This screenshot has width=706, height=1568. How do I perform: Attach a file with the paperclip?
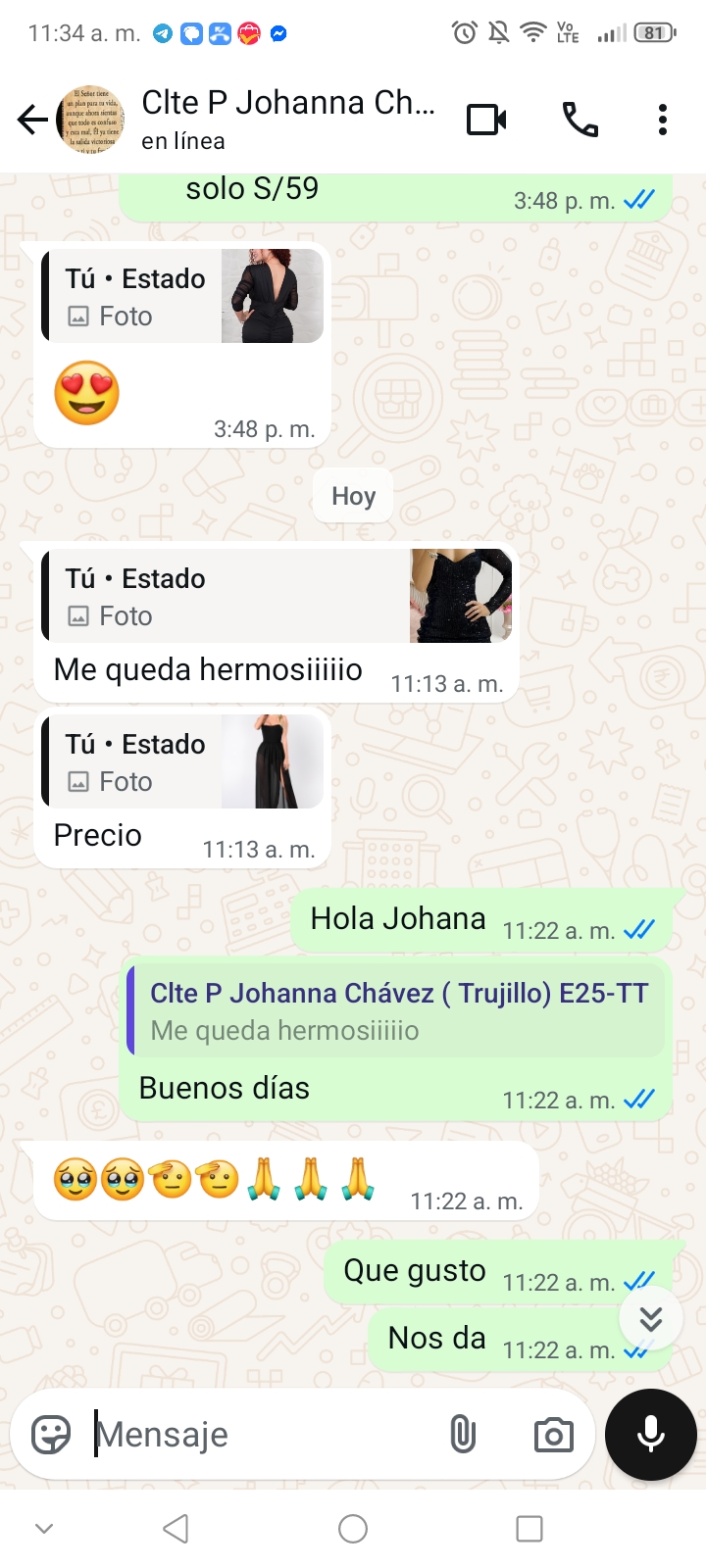[463, 1435]
